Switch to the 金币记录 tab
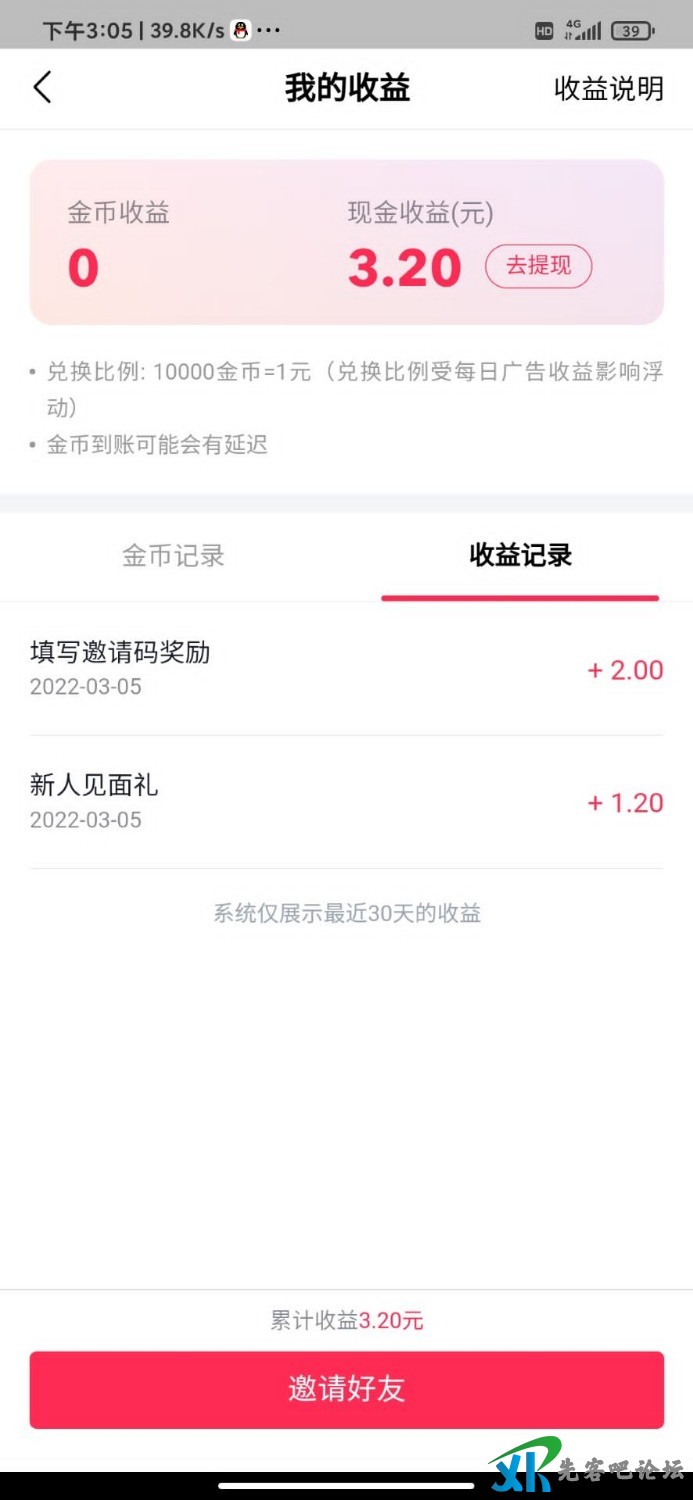The height and width of the screenshot is (1500, 693). (x=173, y=556)
